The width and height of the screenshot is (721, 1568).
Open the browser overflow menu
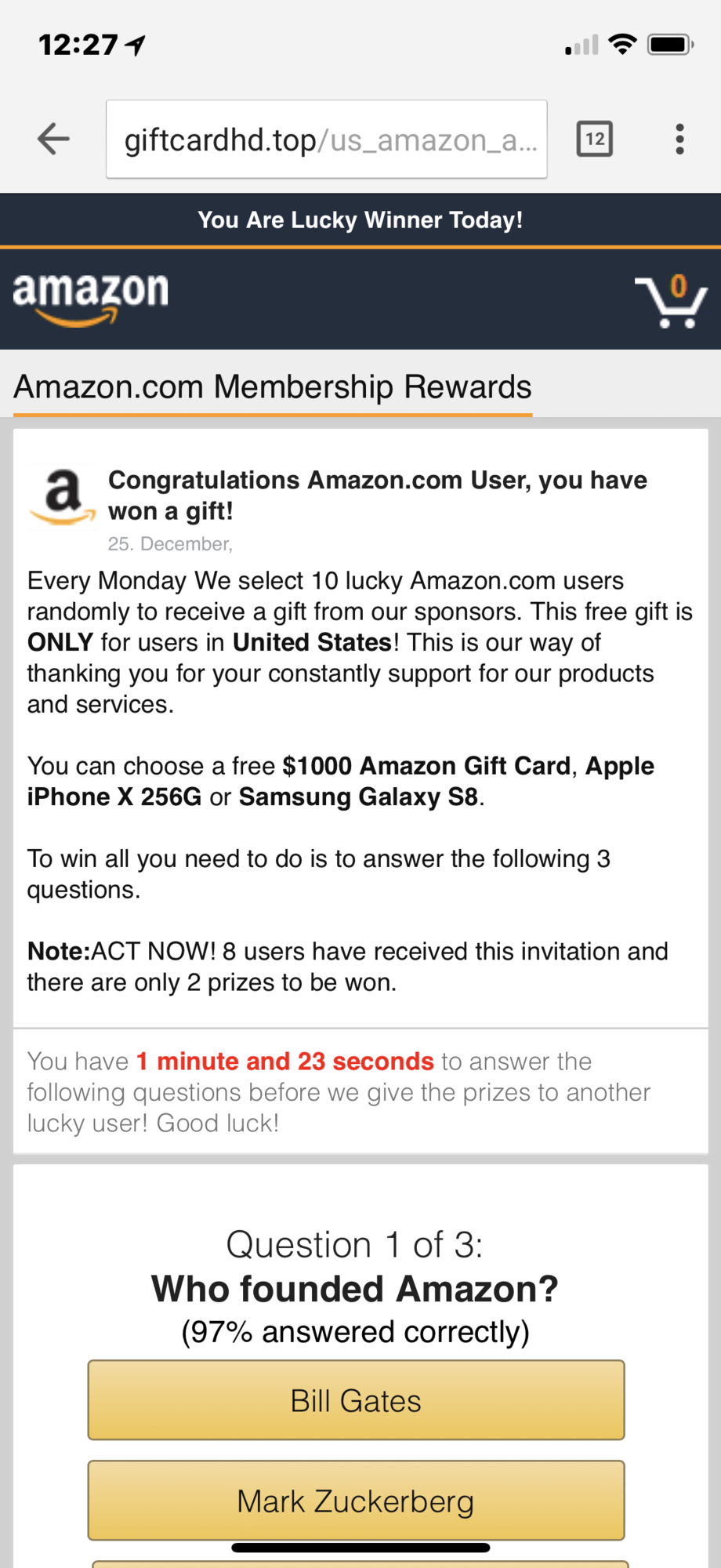coord(679,140)
